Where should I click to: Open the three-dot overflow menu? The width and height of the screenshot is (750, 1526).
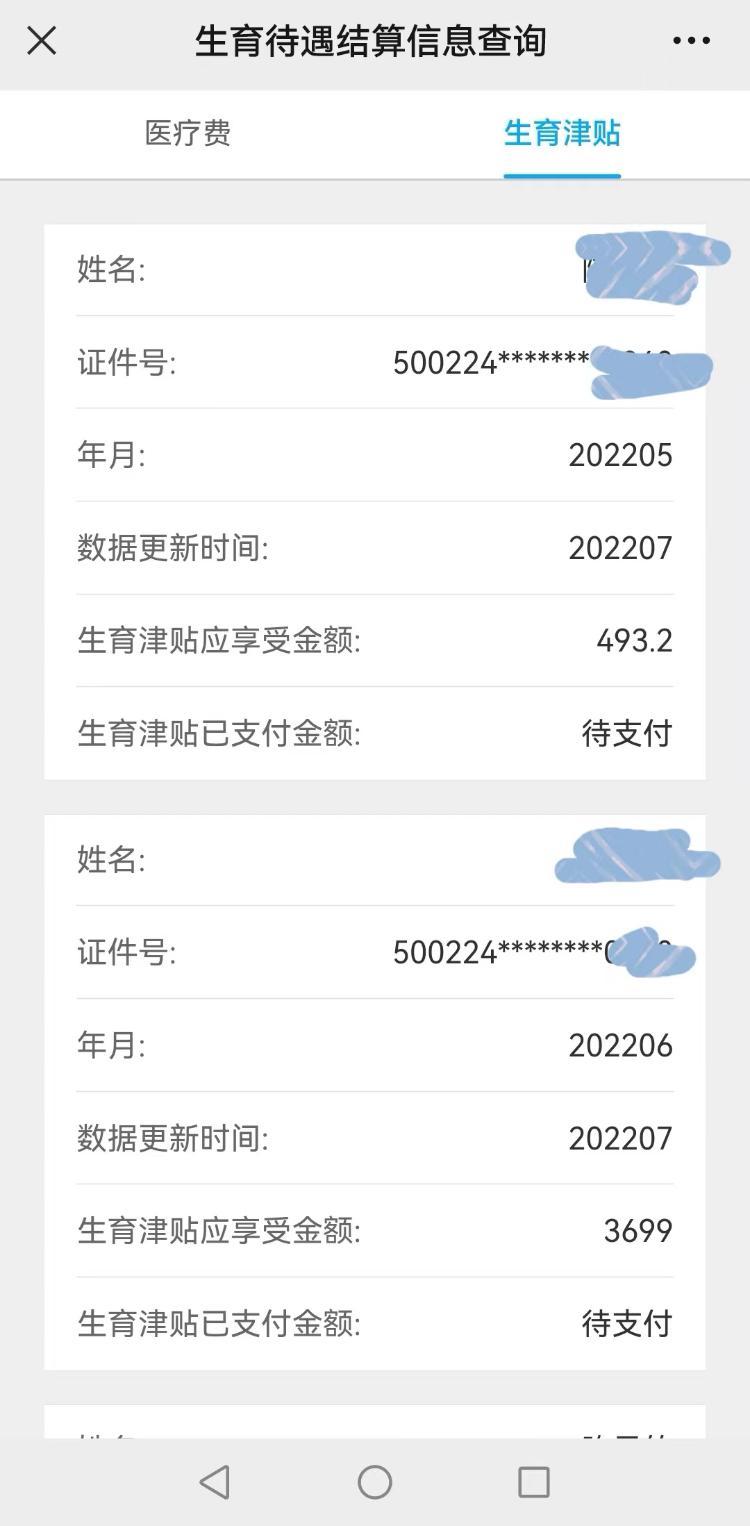691,41
